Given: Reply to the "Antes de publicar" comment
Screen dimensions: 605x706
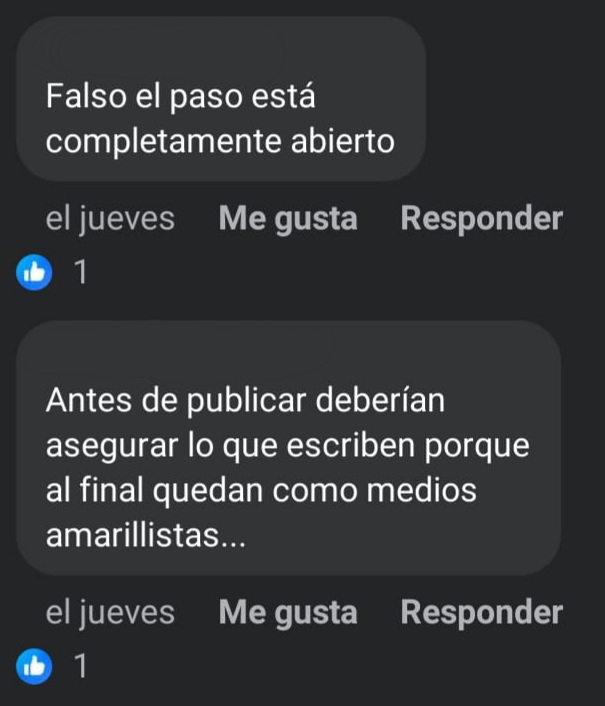Looking at the screenshot, I should (481, 612).
